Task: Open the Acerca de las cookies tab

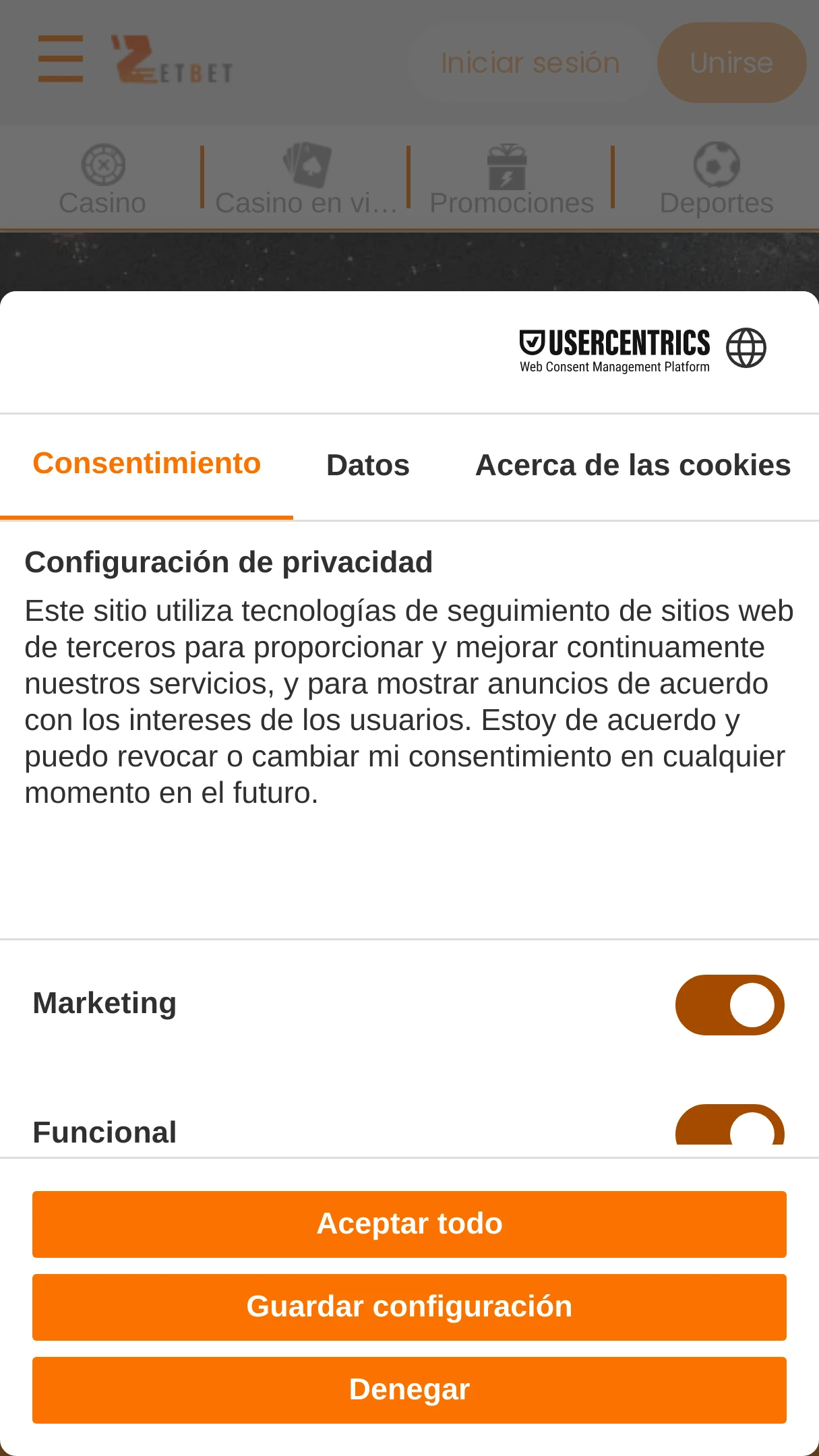Action: 633,465
